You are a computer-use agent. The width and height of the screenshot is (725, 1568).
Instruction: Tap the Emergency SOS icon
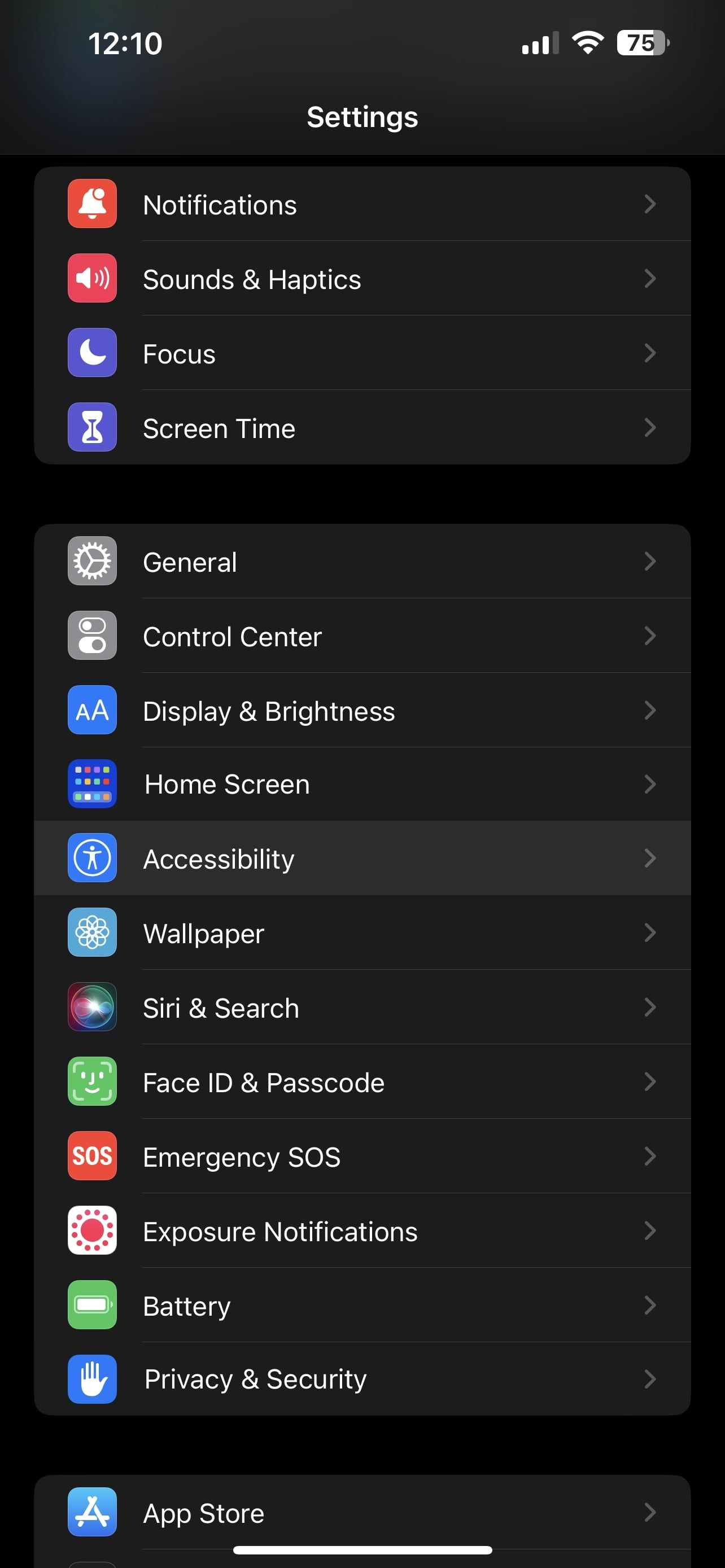(x=92, y=1157)
